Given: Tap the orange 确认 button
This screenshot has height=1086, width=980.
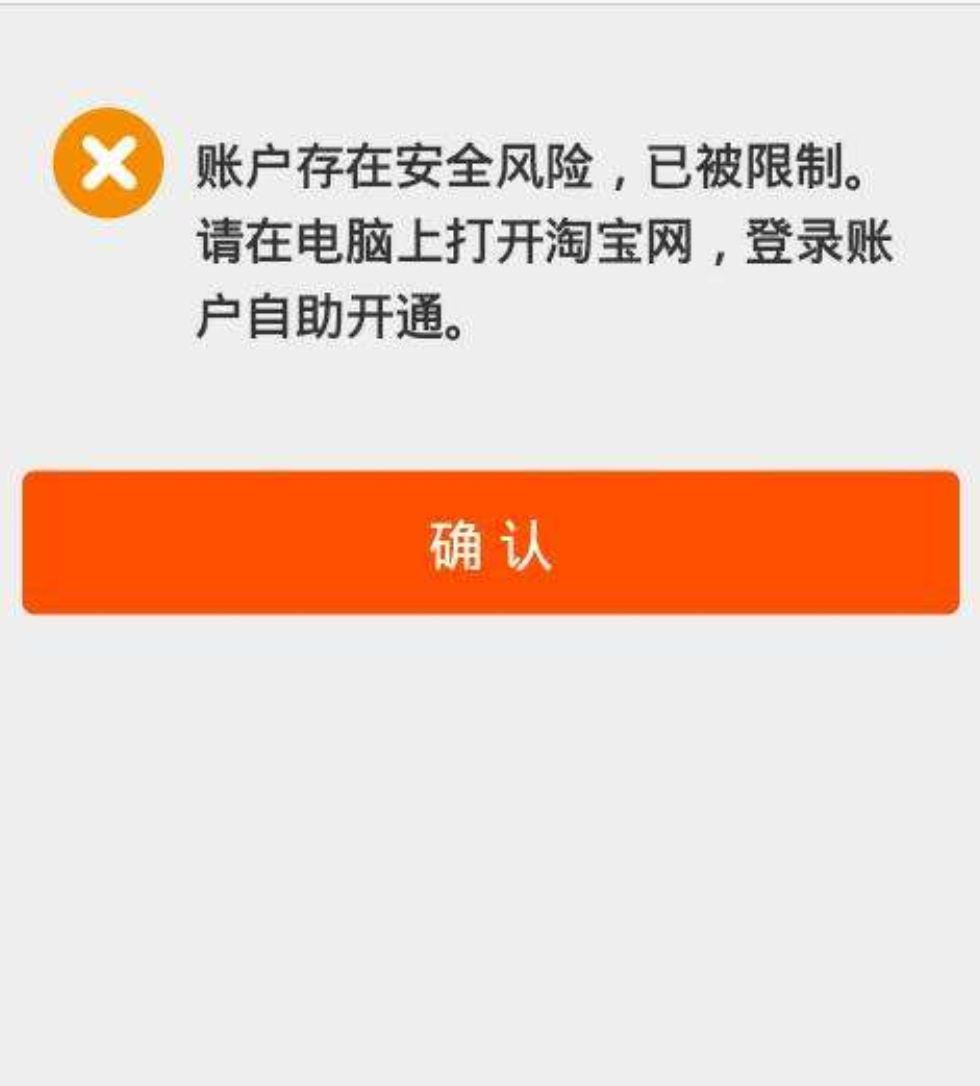Looking at the screenshot, I should 490,543.
